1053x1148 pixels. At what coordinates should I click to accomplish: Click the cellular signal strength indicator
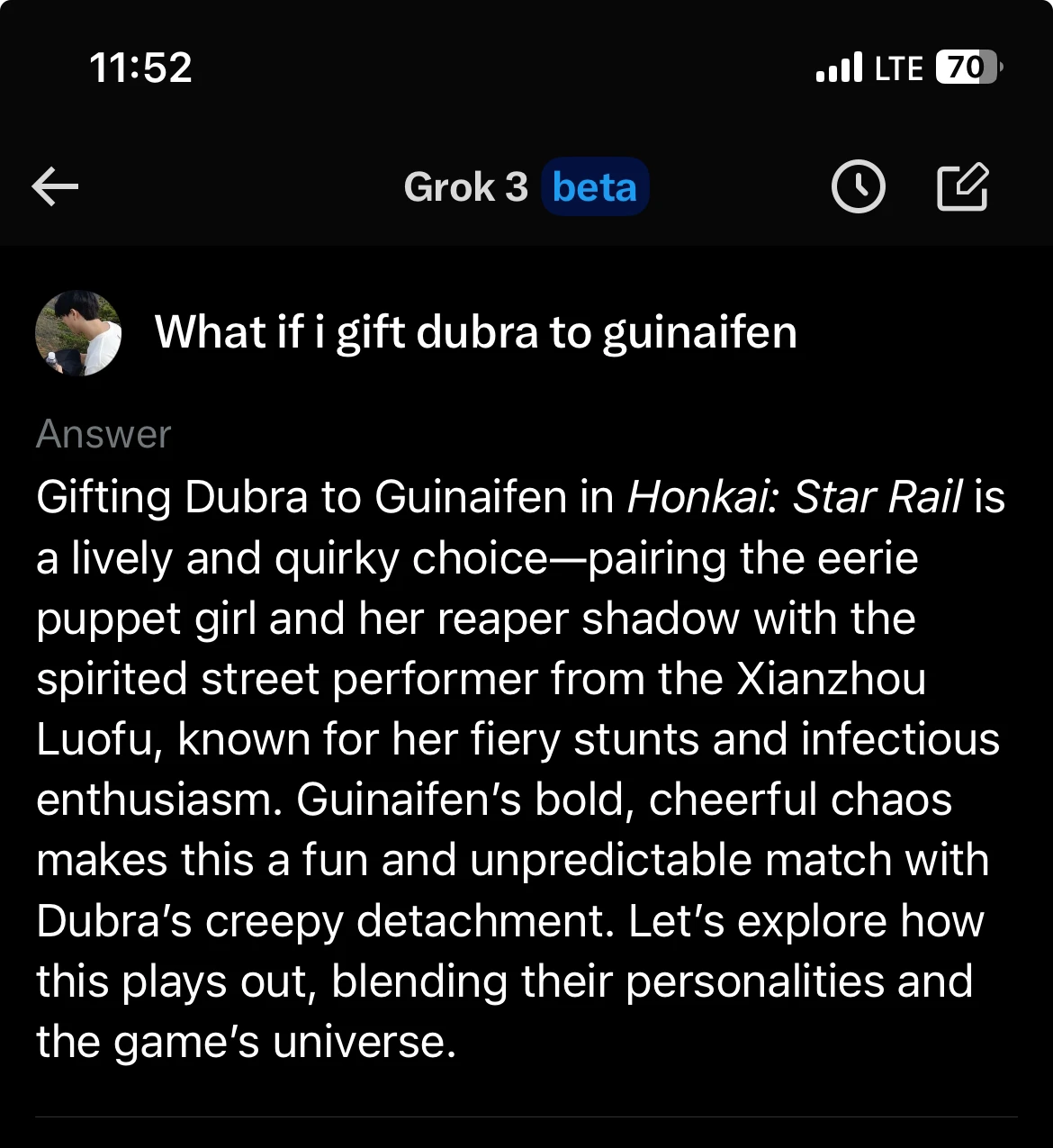coord(841,67)
